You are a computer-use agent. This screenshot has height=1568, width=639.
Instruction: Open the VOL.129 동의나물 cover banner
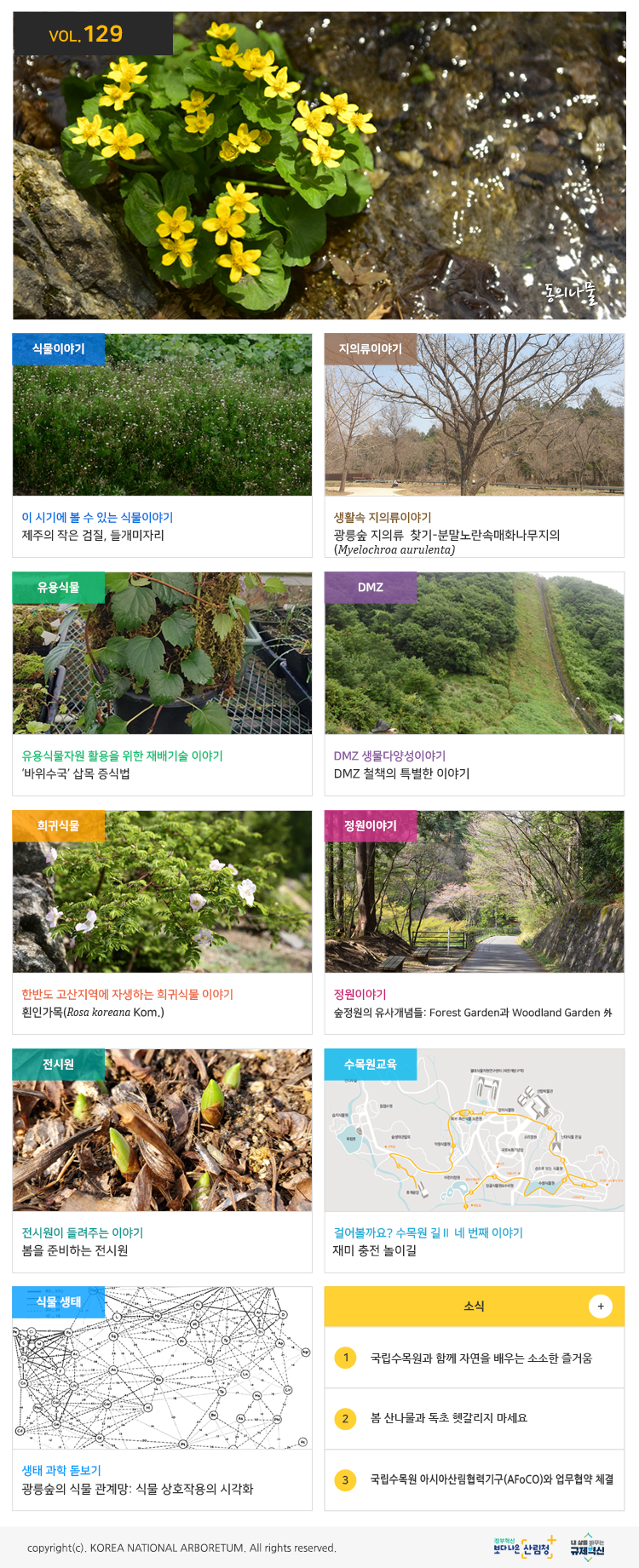319,166
